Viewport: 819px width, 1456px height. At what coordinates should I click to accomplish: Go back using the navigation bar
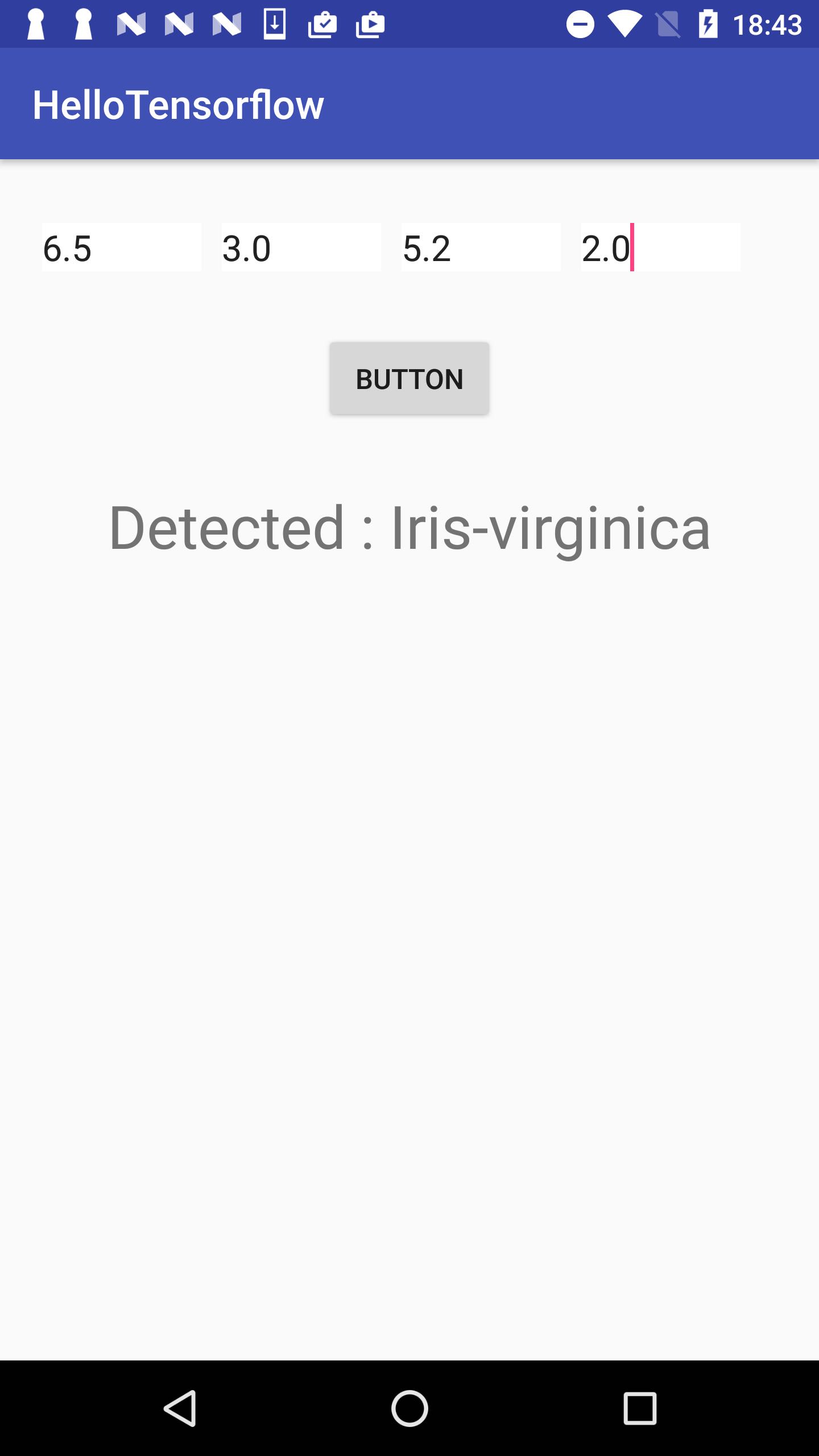(181, 1408)
